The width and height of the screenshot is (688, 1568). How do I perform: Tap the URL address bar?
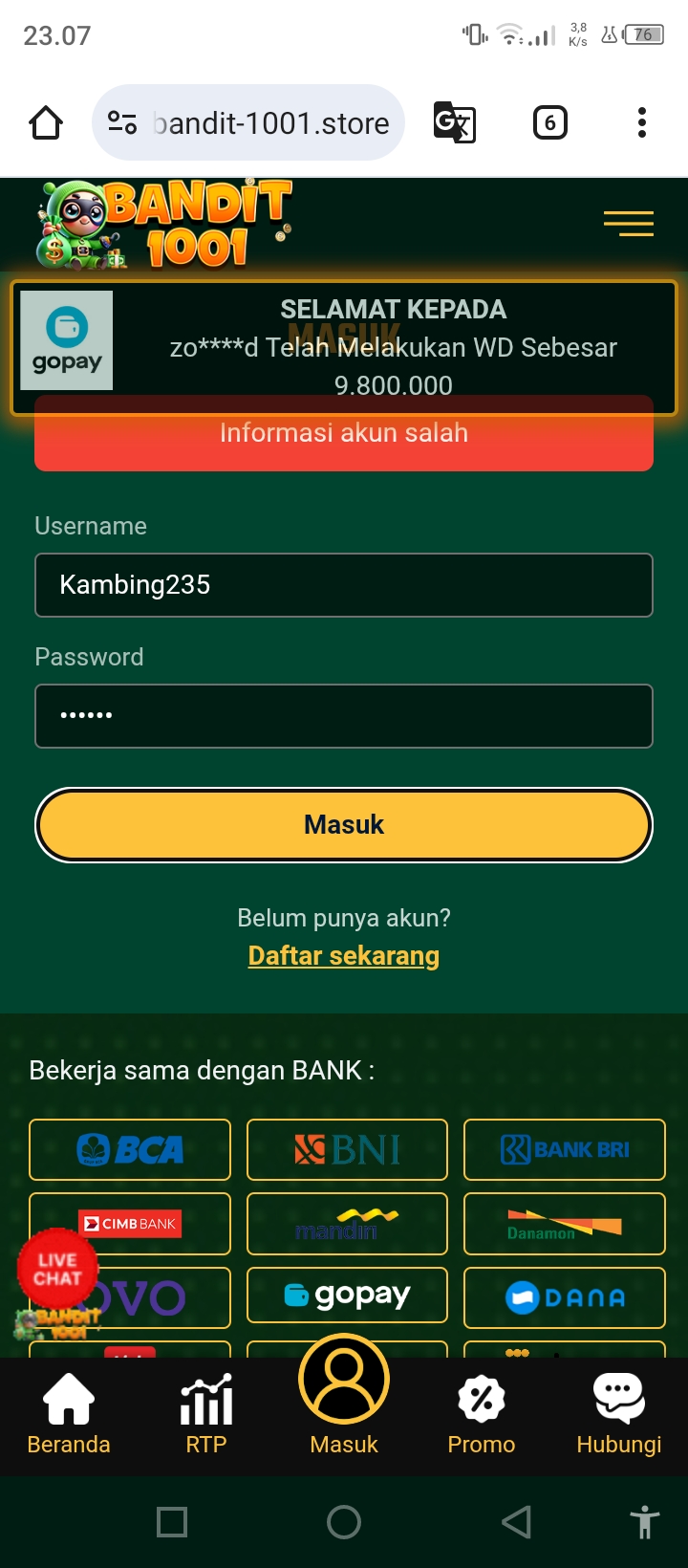(268, 122)
